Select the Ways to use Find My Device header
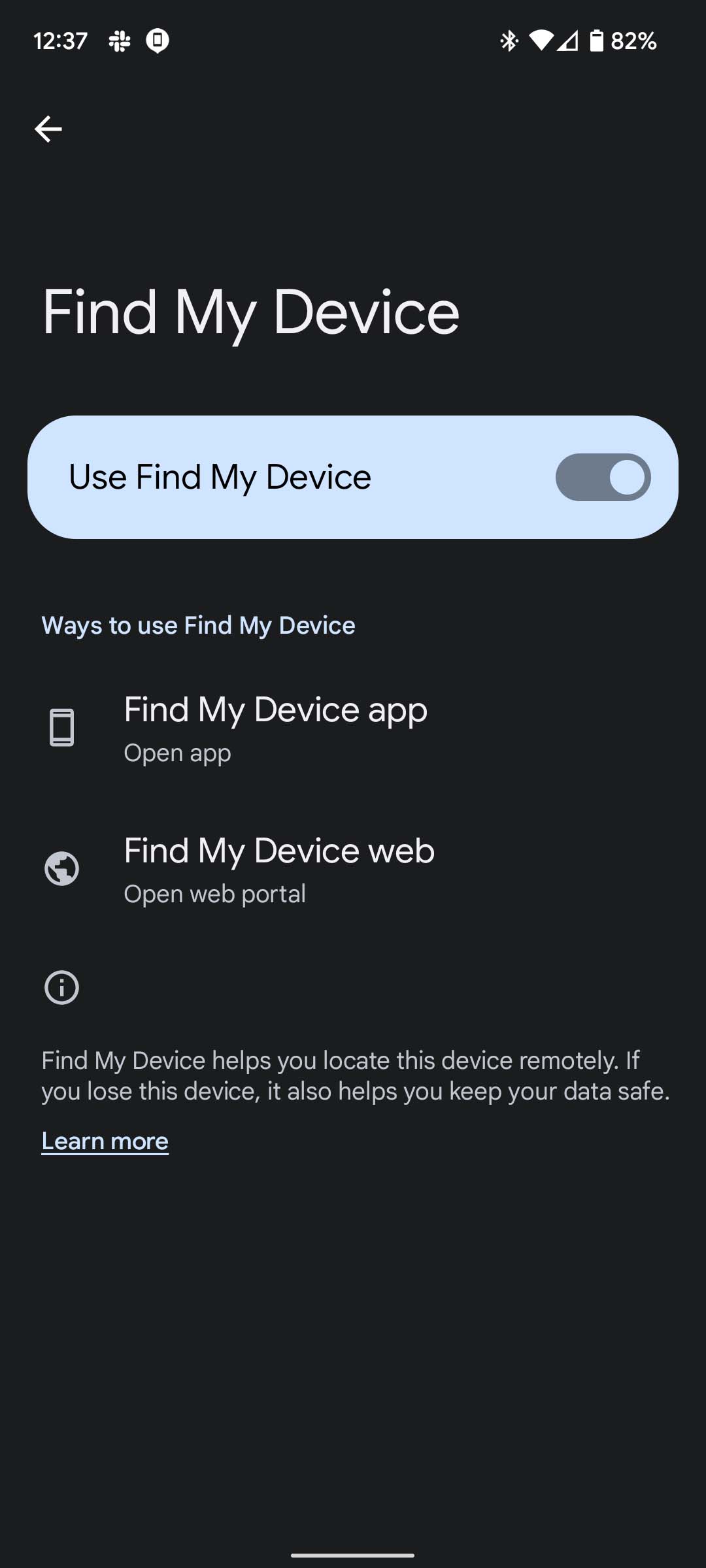 (x=198, y=625)
